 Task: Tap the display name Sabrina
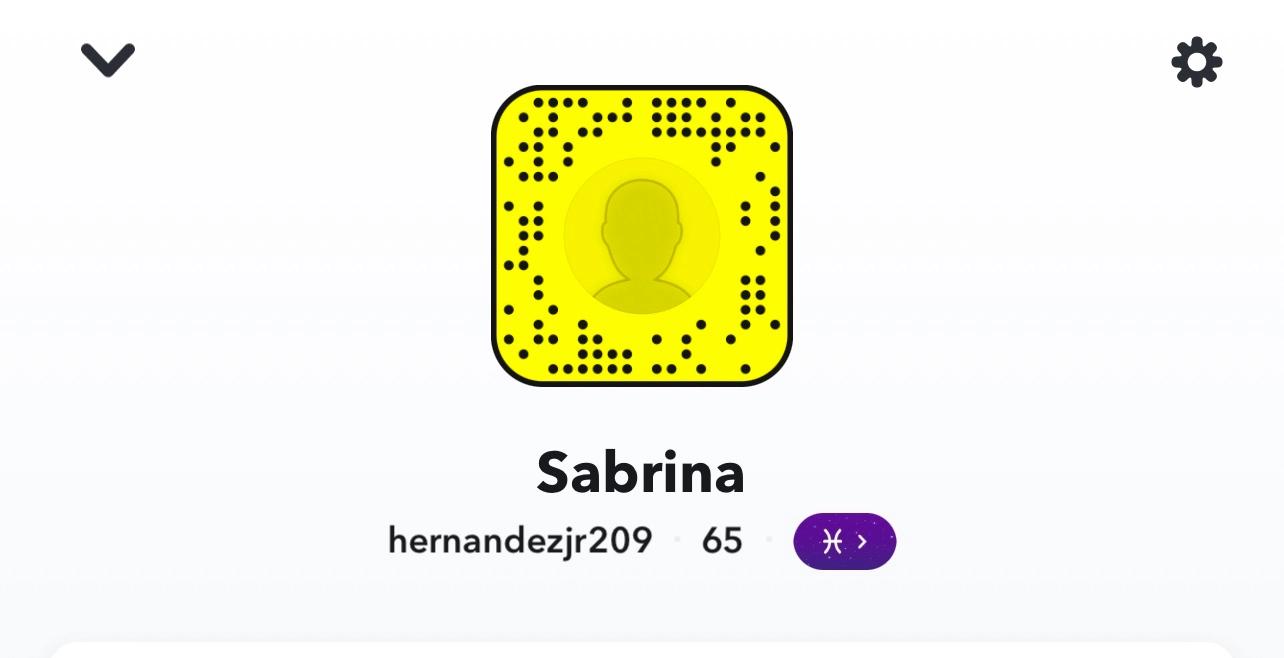(641, 472)
